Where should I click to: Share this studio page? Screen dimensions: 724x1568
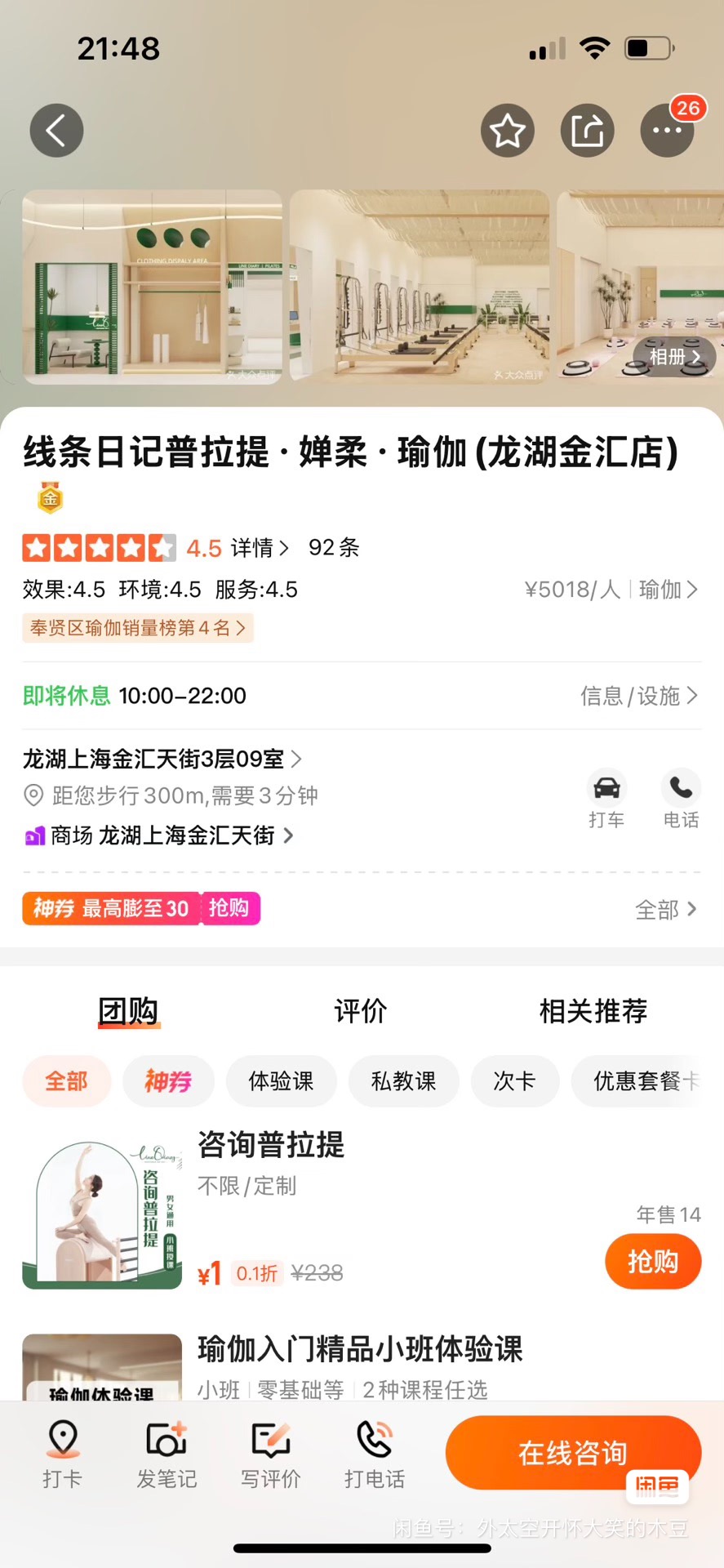pyautogui.click(x=587, y=131)
